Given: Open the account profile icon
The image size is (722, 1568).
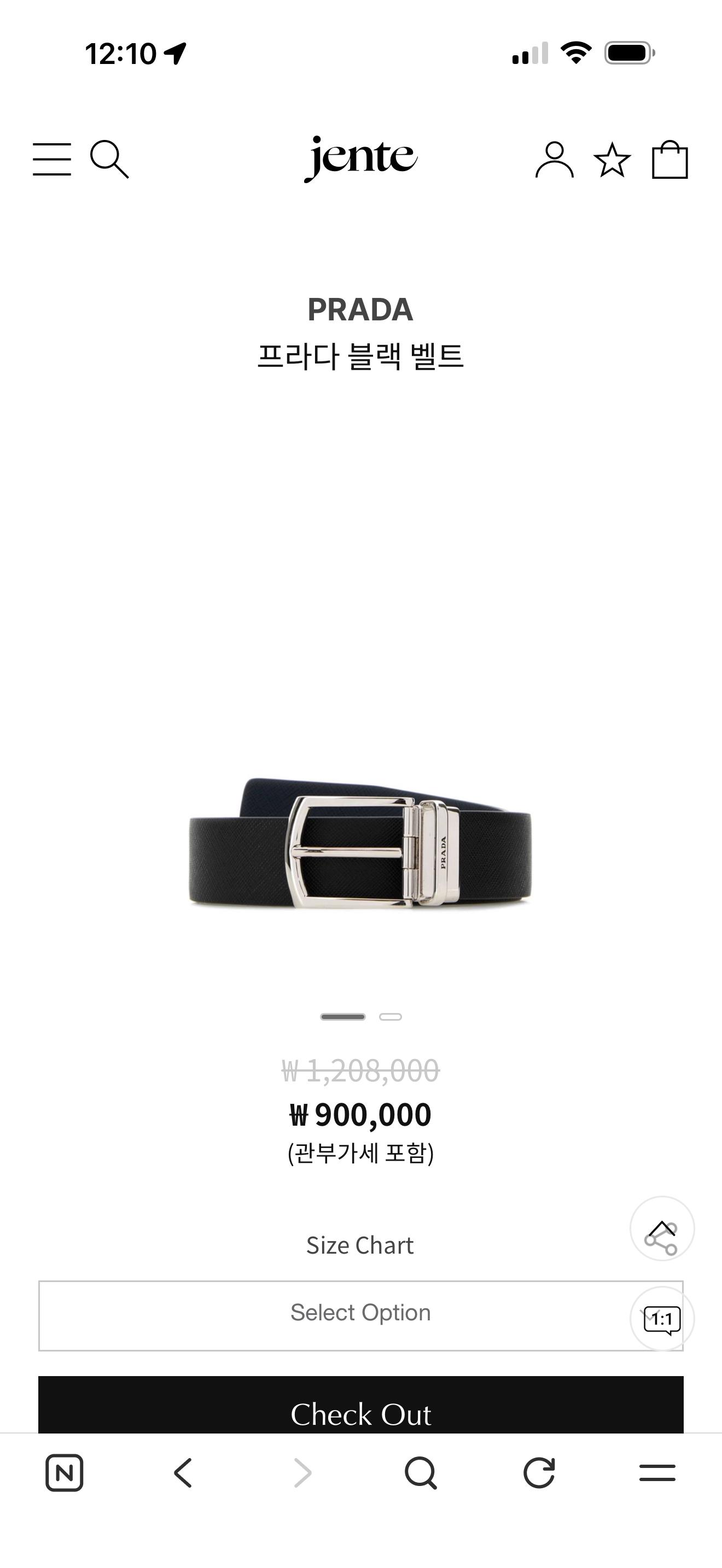Looking at the screenshot, I should coord(554,160).
